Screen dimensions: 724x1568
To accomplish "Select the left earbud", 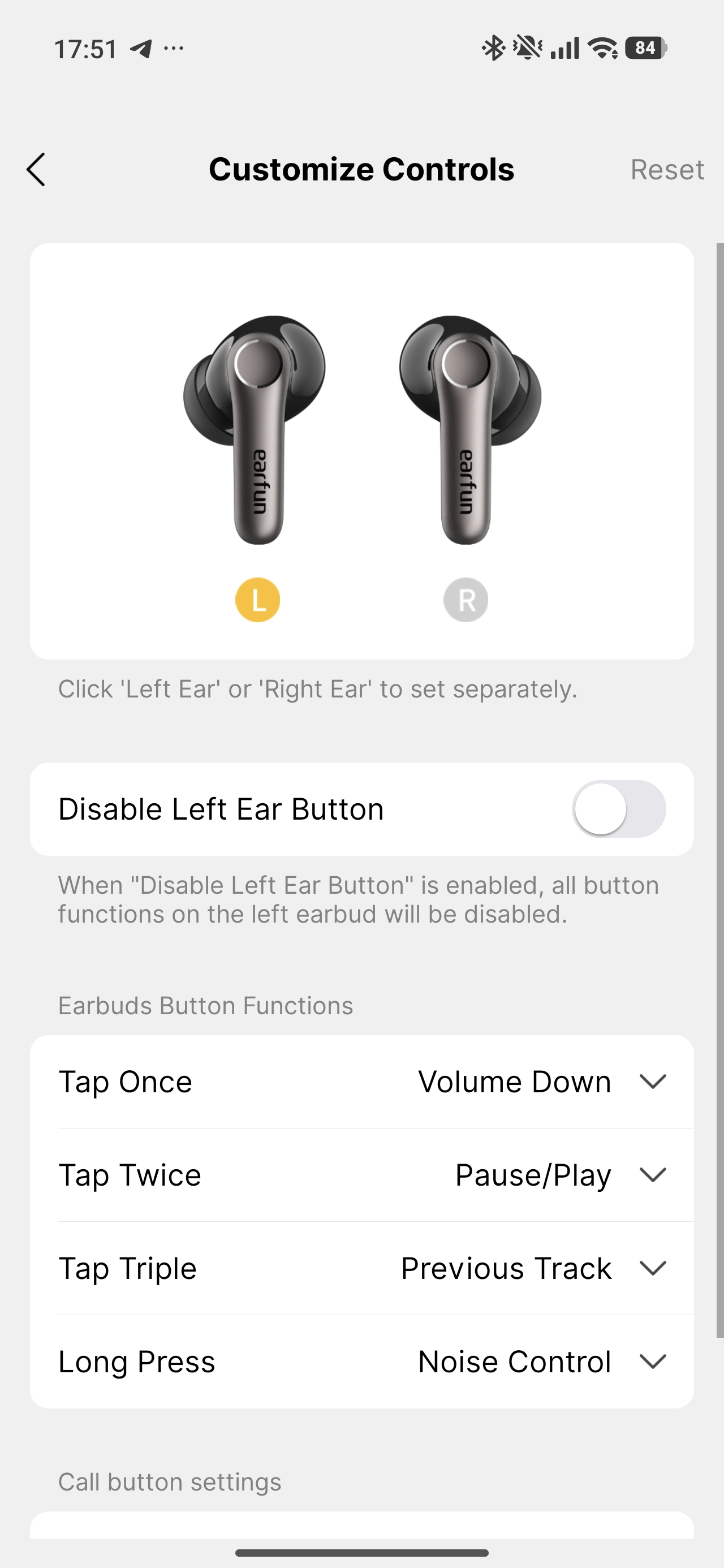I will (x=257, y=600).
